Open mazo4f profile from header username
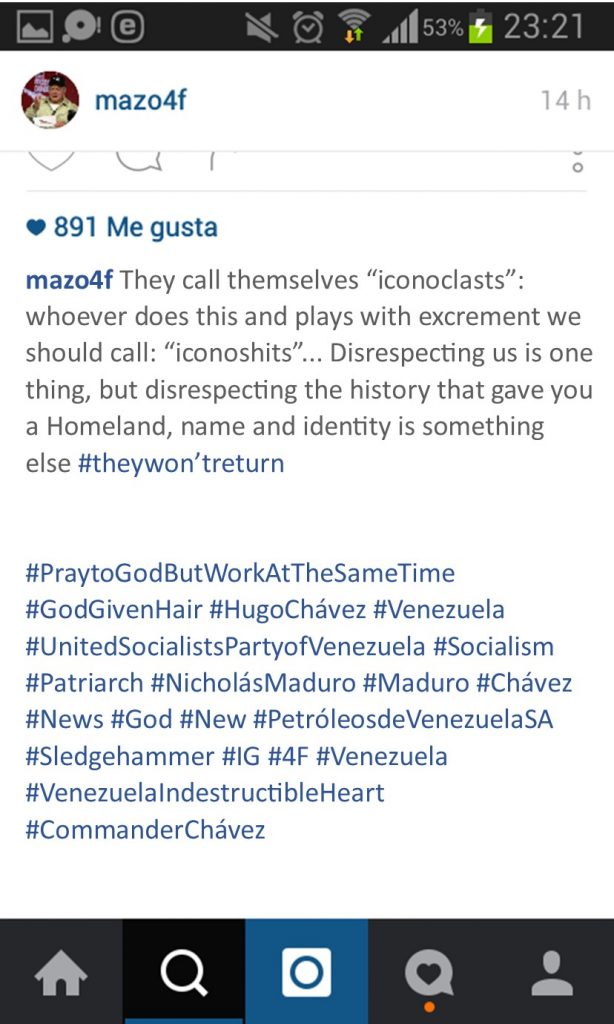Viewport: 614px width, 1024px height. tap(140, 100)
